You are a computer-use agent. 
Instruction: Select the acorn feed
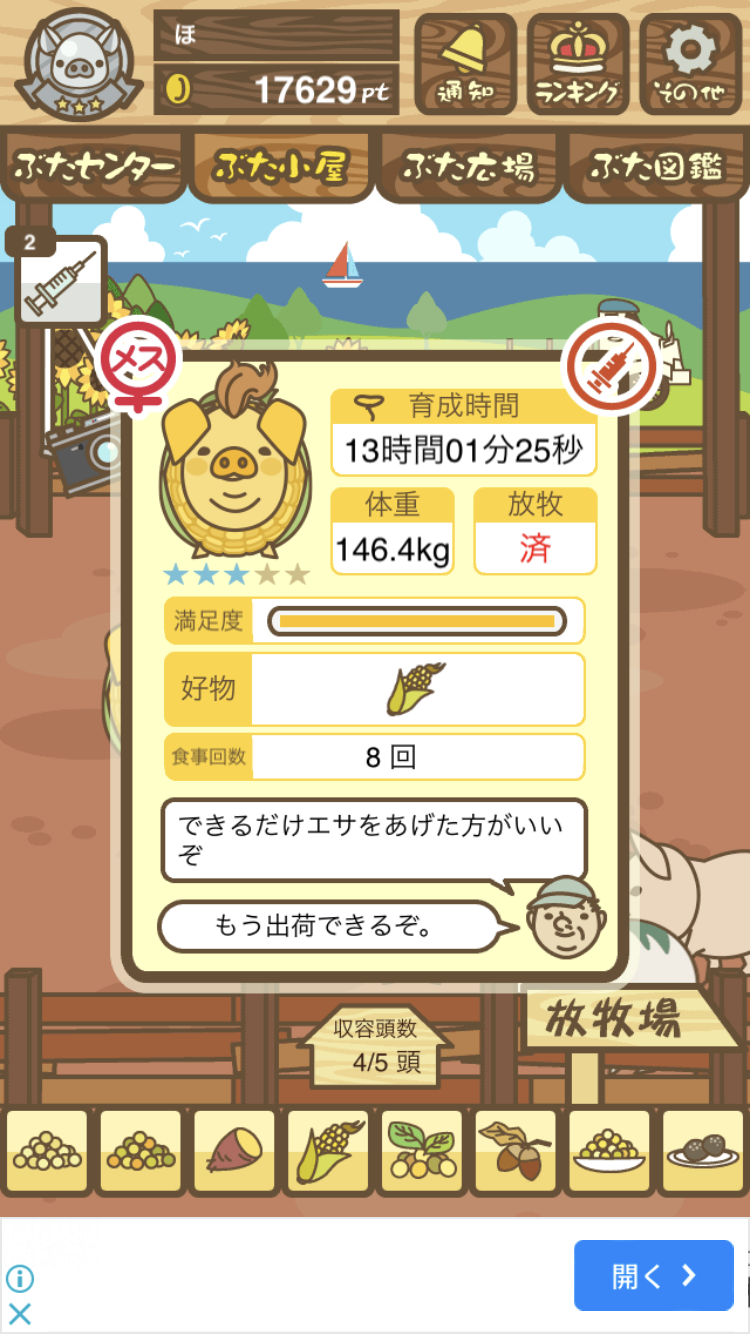(515, 1152)
